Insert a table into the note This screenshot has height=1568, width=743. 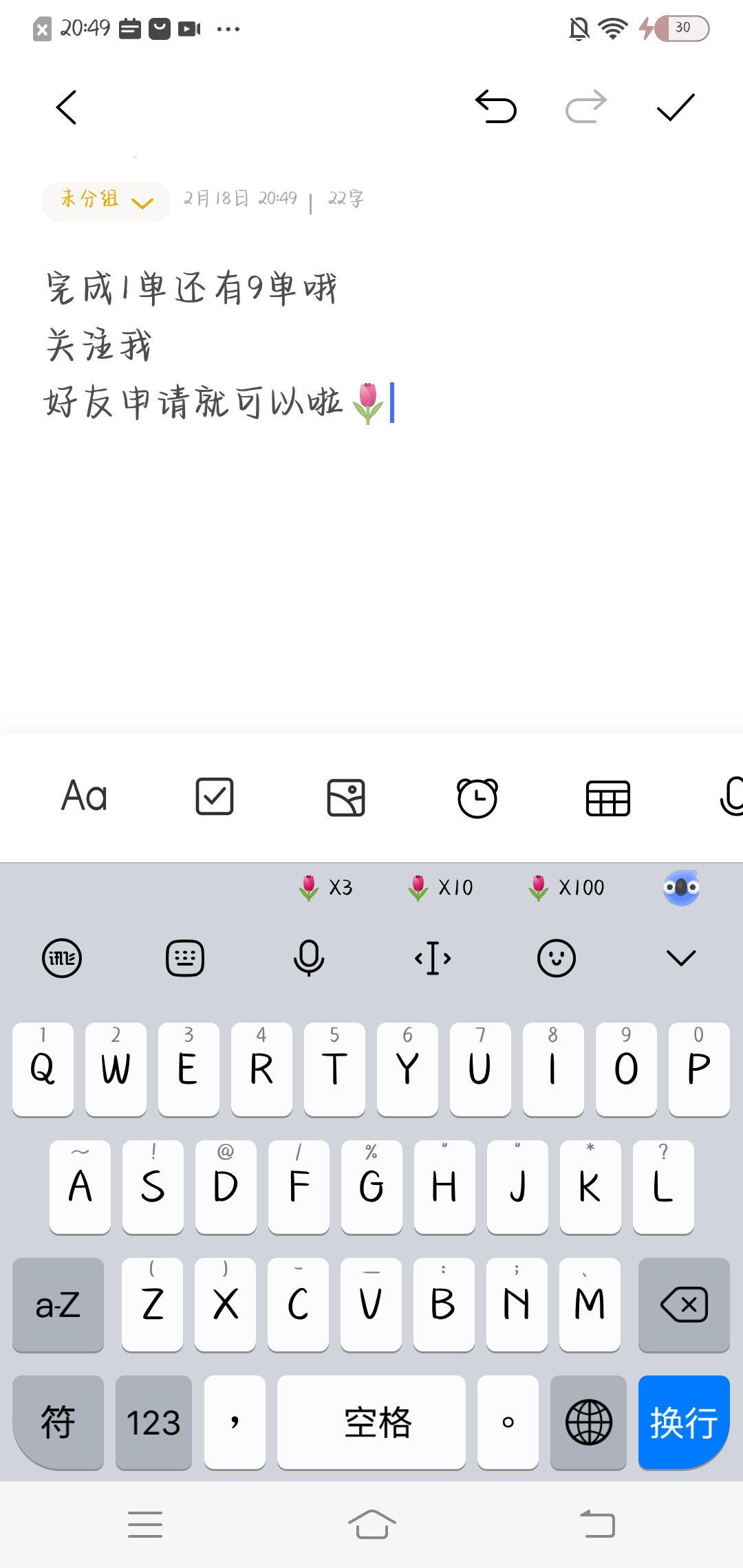coord(607,798)
